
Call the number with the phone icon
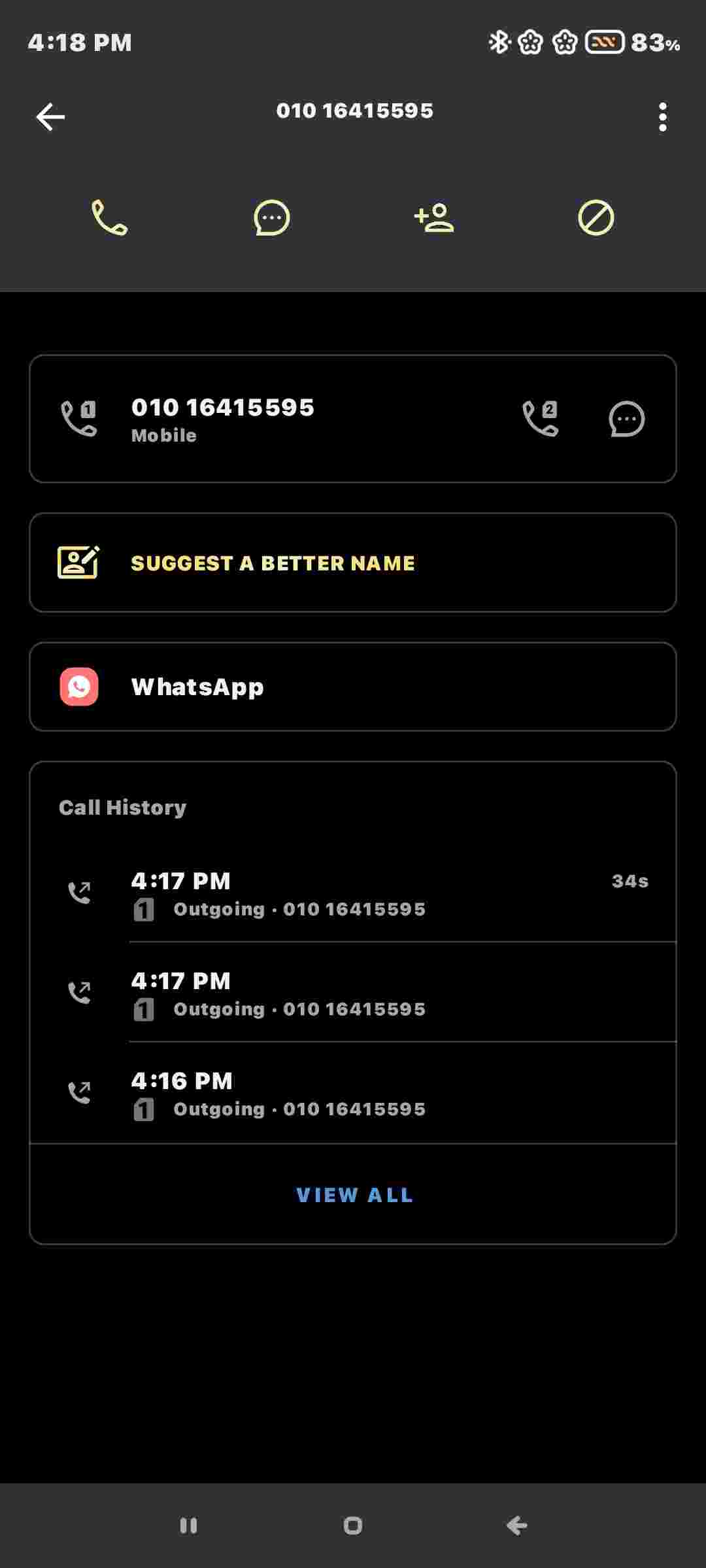click(110, 218)
